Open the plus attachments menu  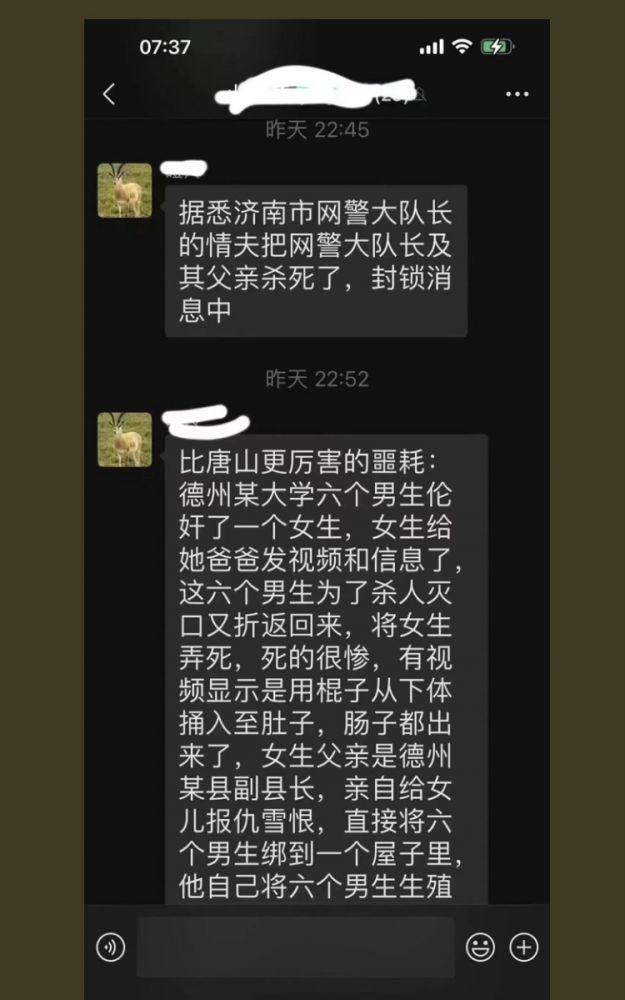[524, 947]
